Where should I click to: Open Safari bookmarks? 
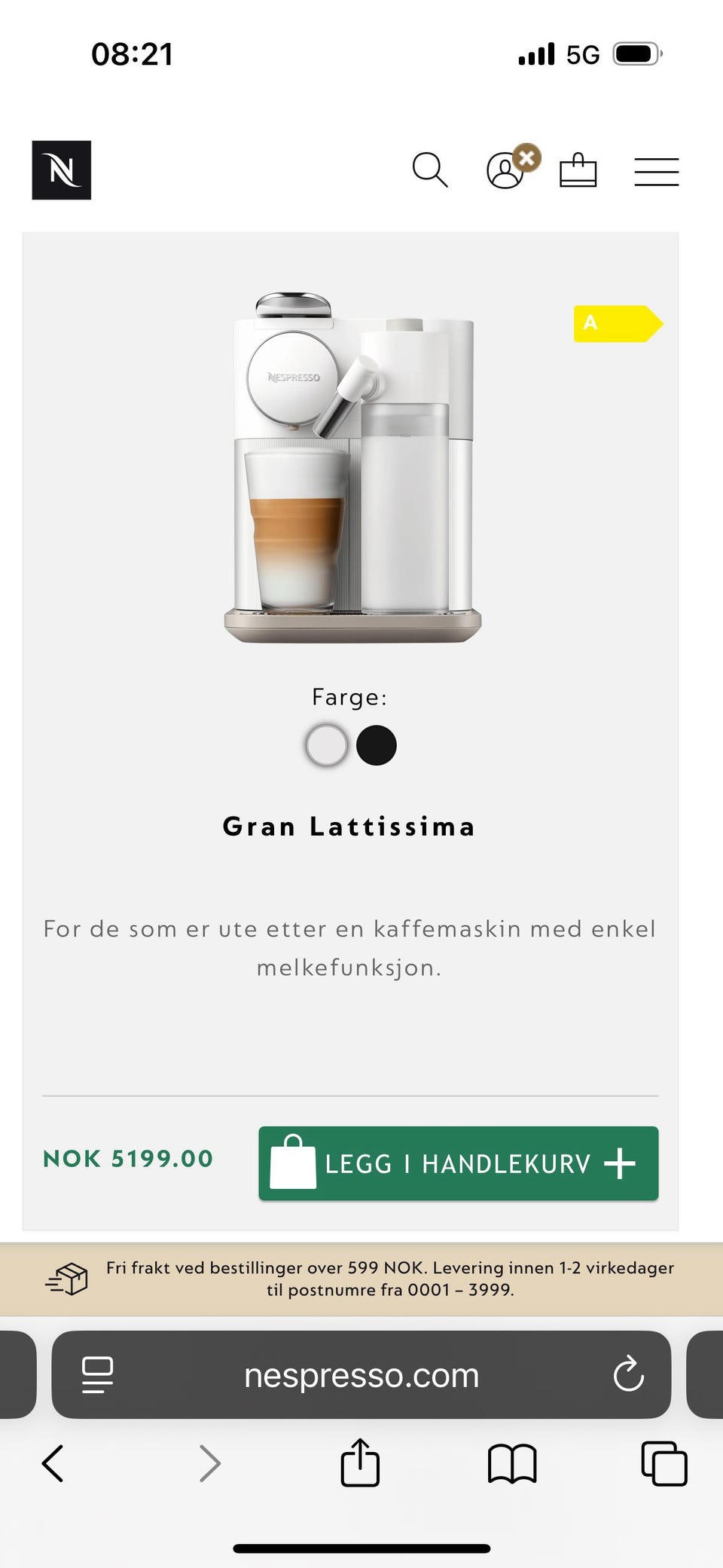click(x=511, y=1464)
